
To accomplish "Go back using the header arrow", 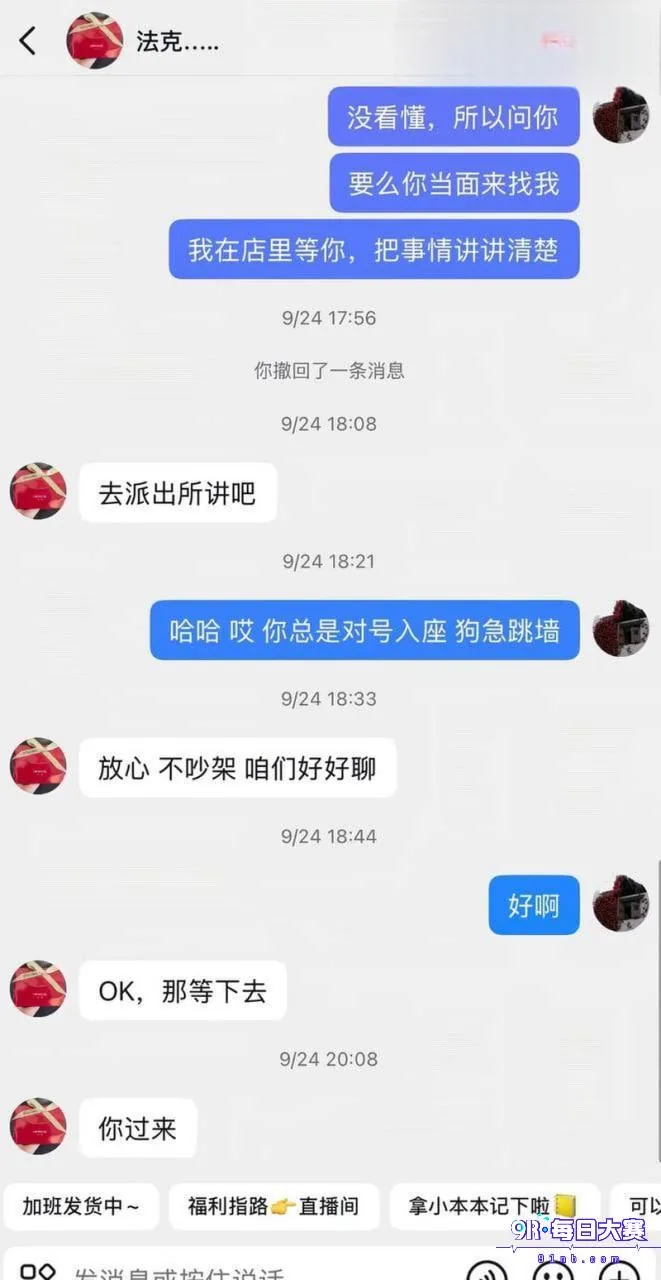I will 27,41.
